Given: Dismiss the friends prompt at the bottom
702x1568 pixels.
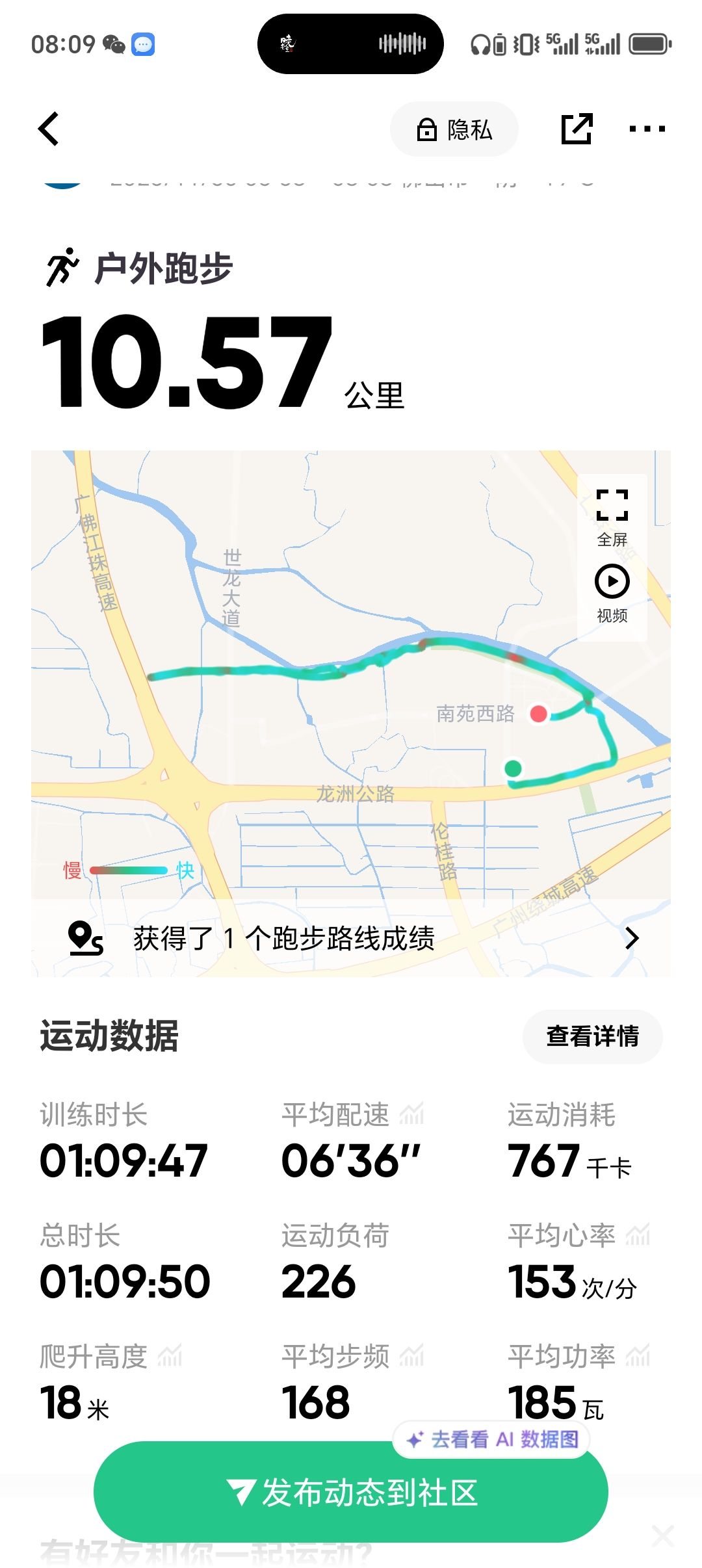Looking at the screenshot, I should 663,1536.
